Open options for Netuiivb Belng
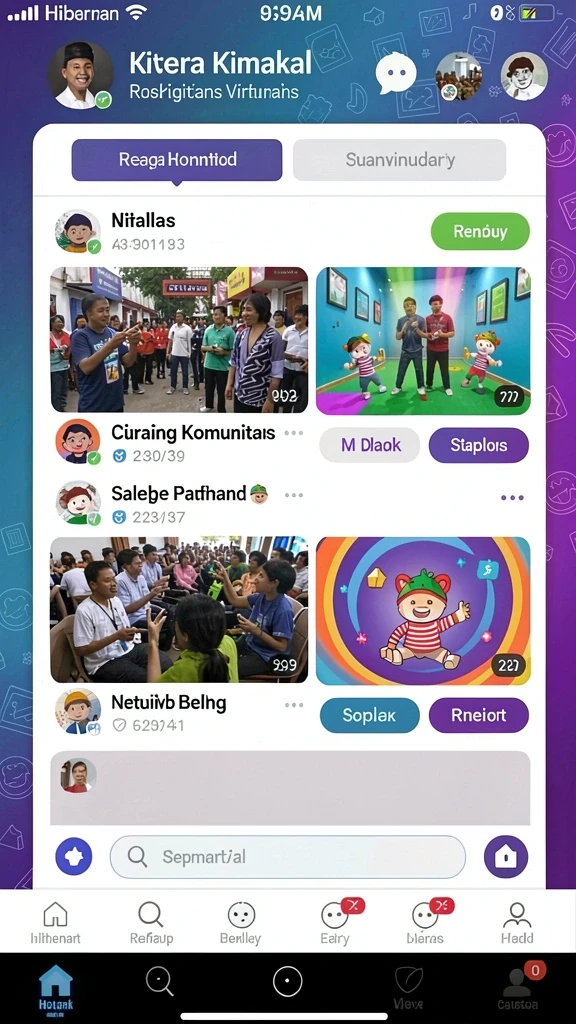 point(294,705)
